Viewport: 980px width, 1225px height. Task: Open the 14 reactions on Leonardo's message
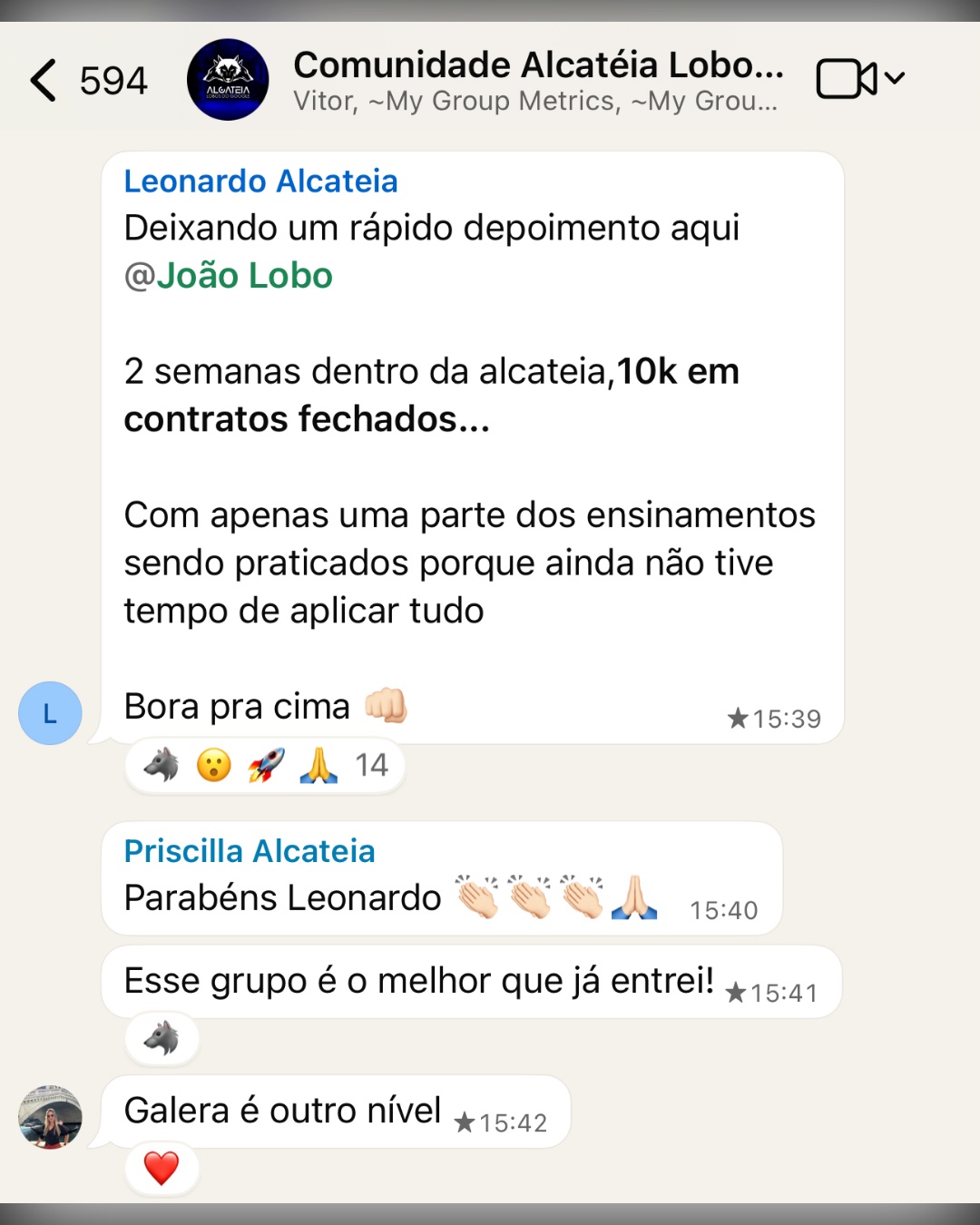click(x=265, y=766)
